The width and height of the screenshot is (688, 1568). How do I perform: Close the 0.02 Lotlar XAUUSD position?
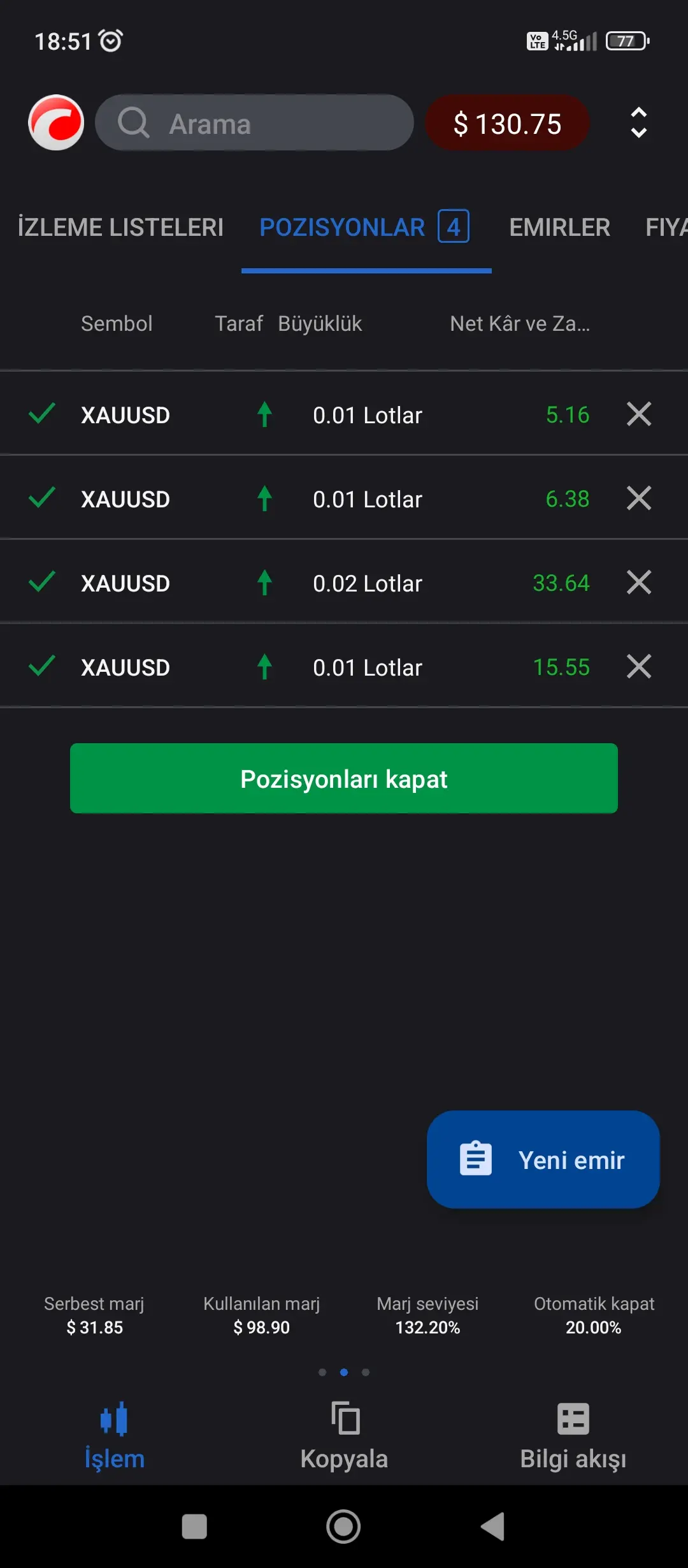pyautogui.click(x=638, y=583)
